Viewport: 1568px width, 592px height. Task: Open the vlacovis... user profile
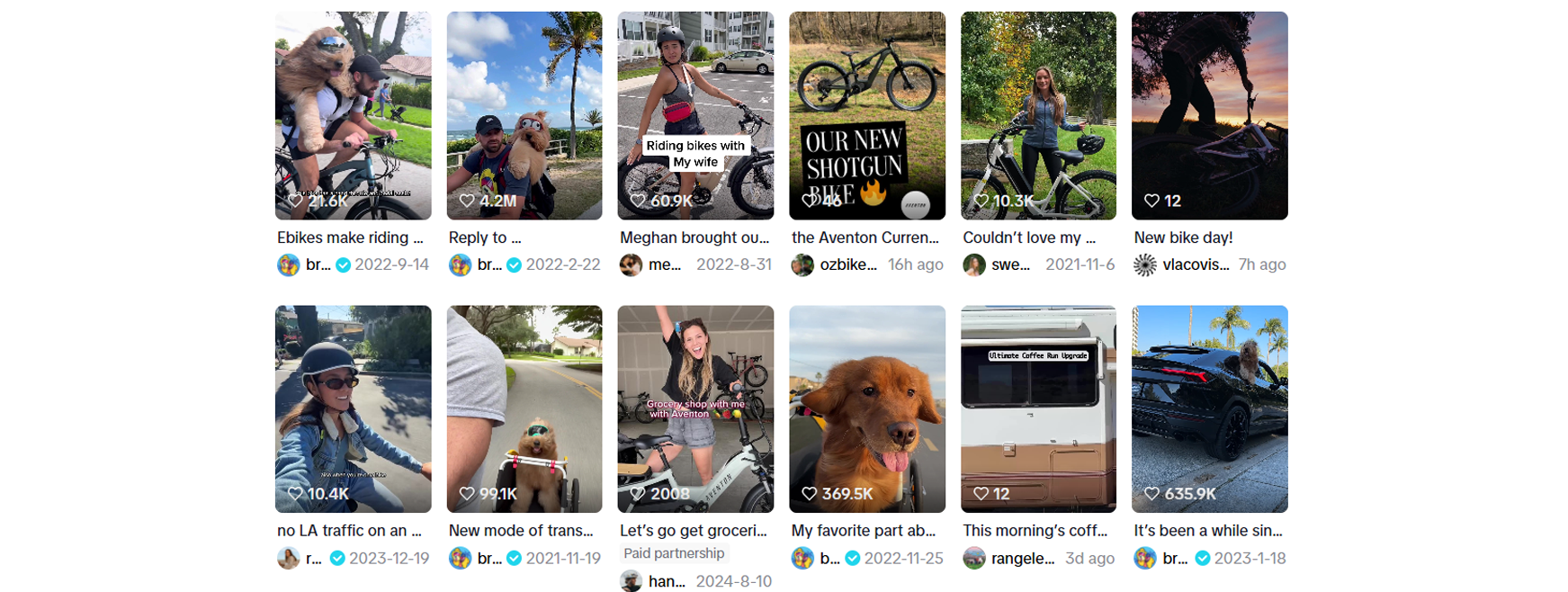coord(1194,265)
